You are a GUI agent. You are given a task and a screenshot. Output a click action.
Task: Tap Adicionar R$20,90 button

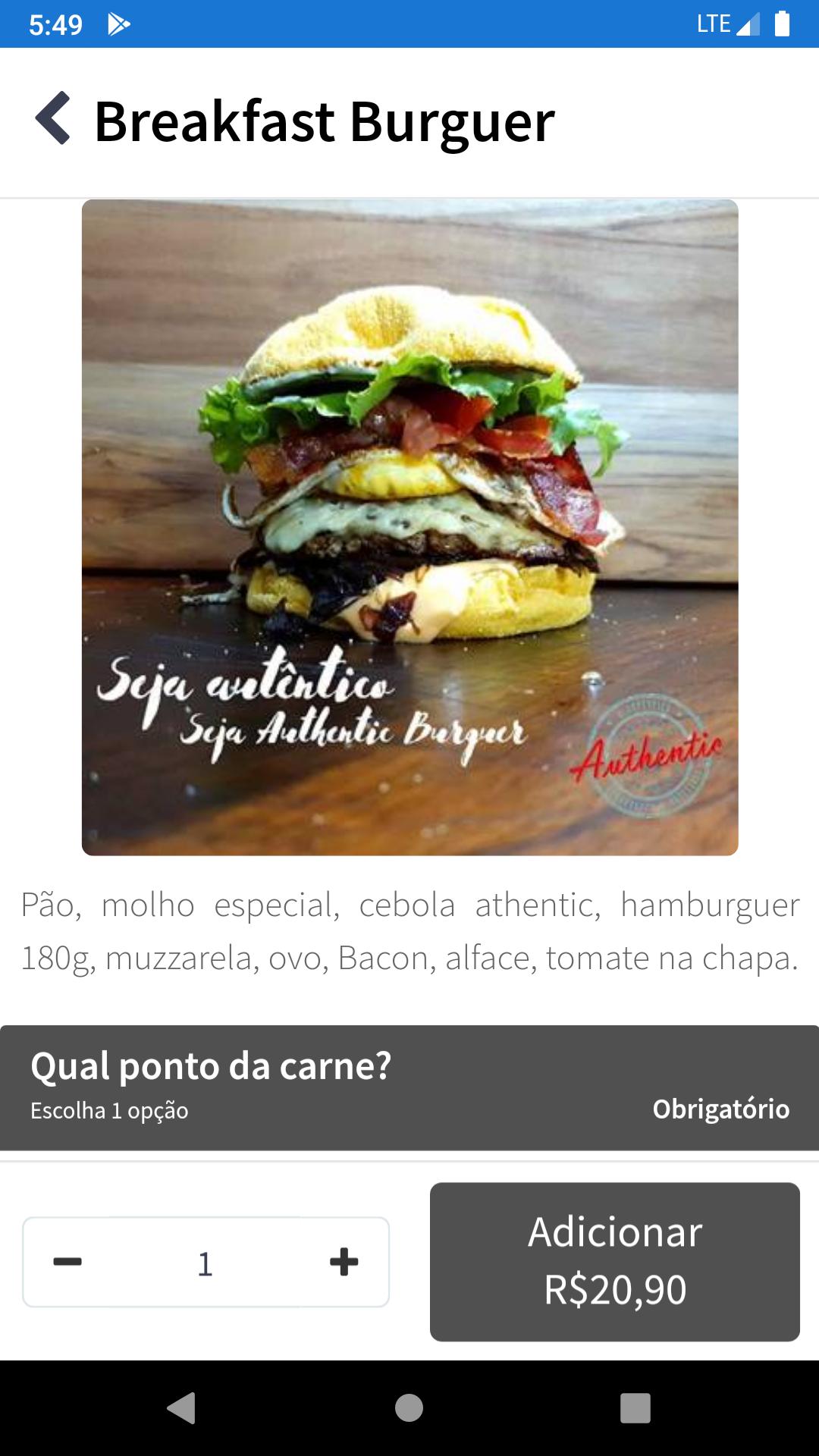pyautogui.click(x=615, y=1262)
